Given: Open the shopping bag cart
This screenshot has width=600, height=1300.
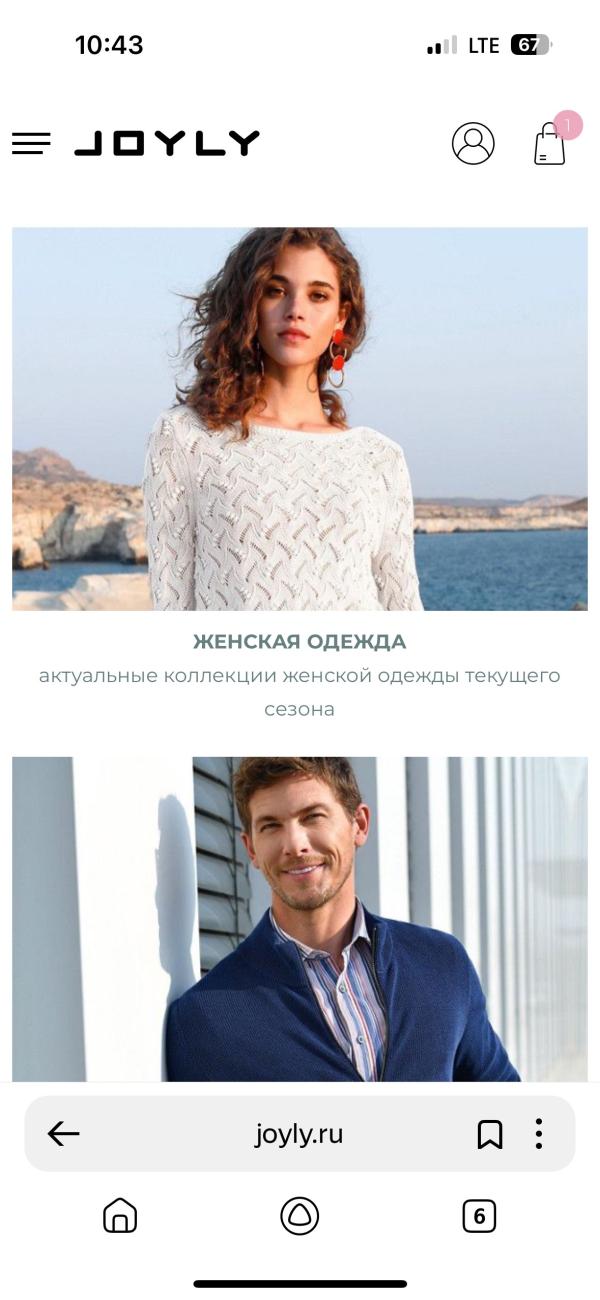Looking at the screenshot, I should tap(550, 143).
